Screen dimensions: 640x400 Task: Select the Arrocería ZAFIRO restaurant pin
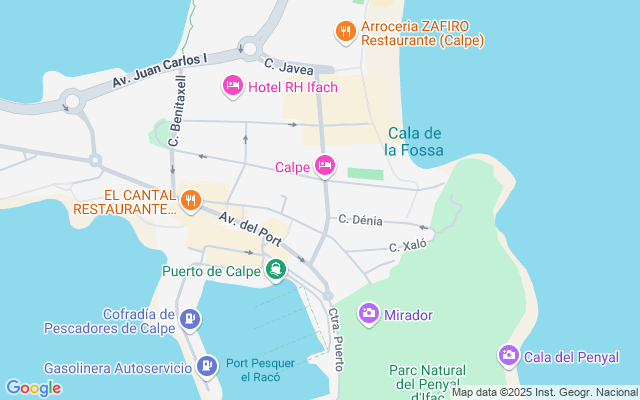click(x=345, y=32)
